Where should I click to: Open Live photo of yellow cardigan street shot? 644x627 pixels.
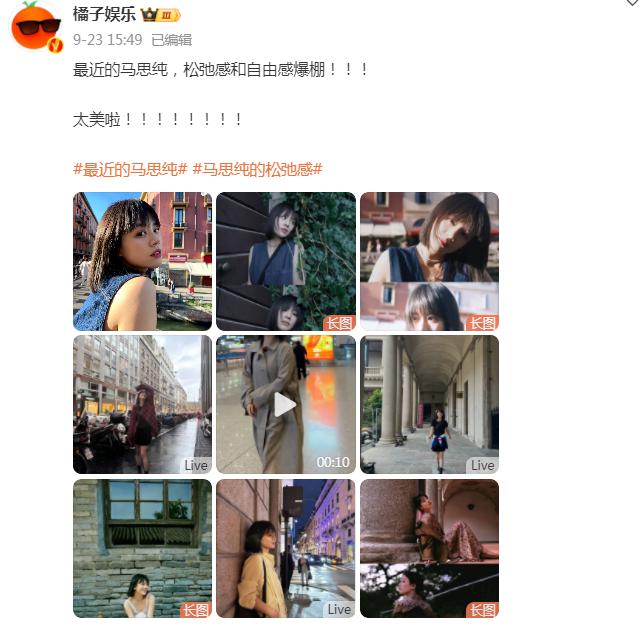pyautogui.click(x=286, y=548)
